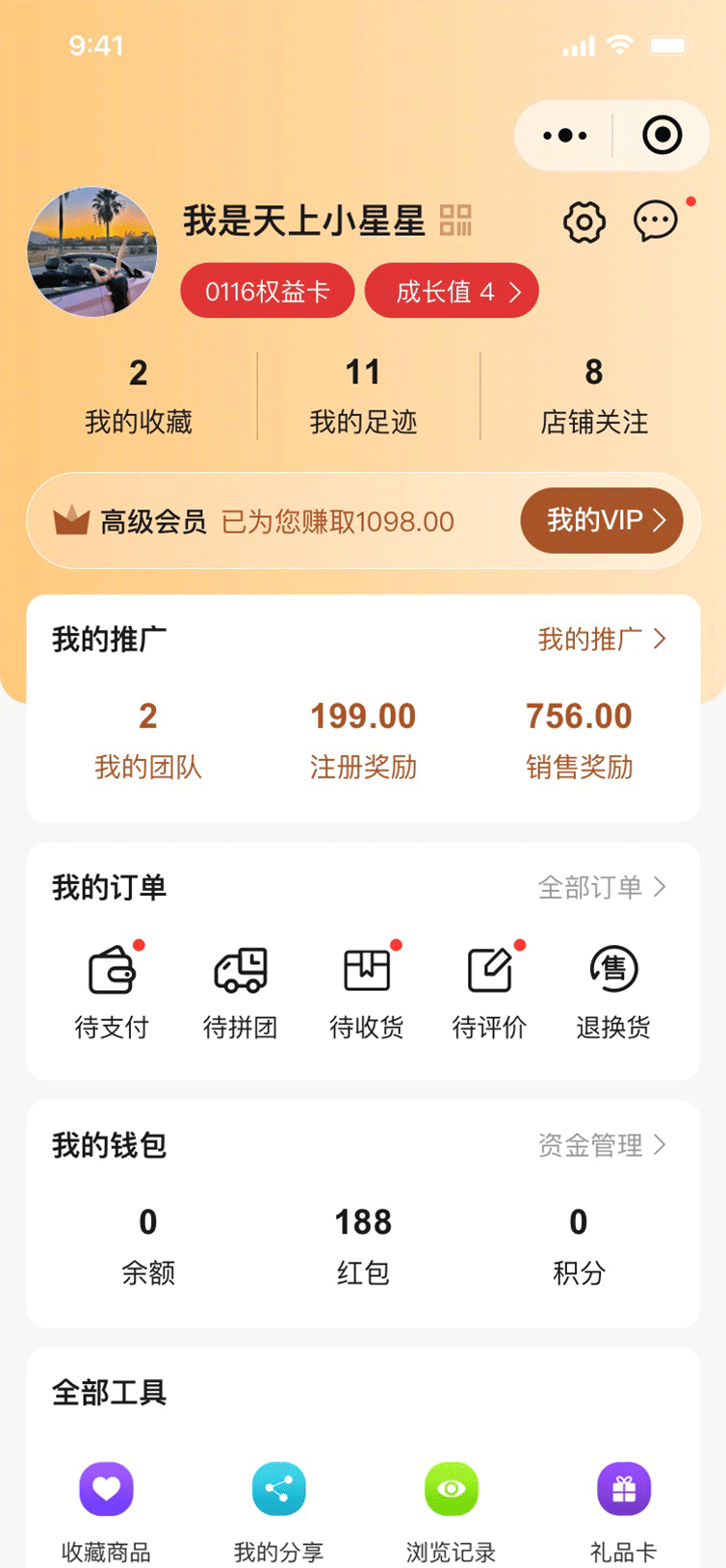Open the settings gear icon
Image resolution: width=726 pixels, height=1568 pixels.
pyautogui.click(x=583, y=222)
